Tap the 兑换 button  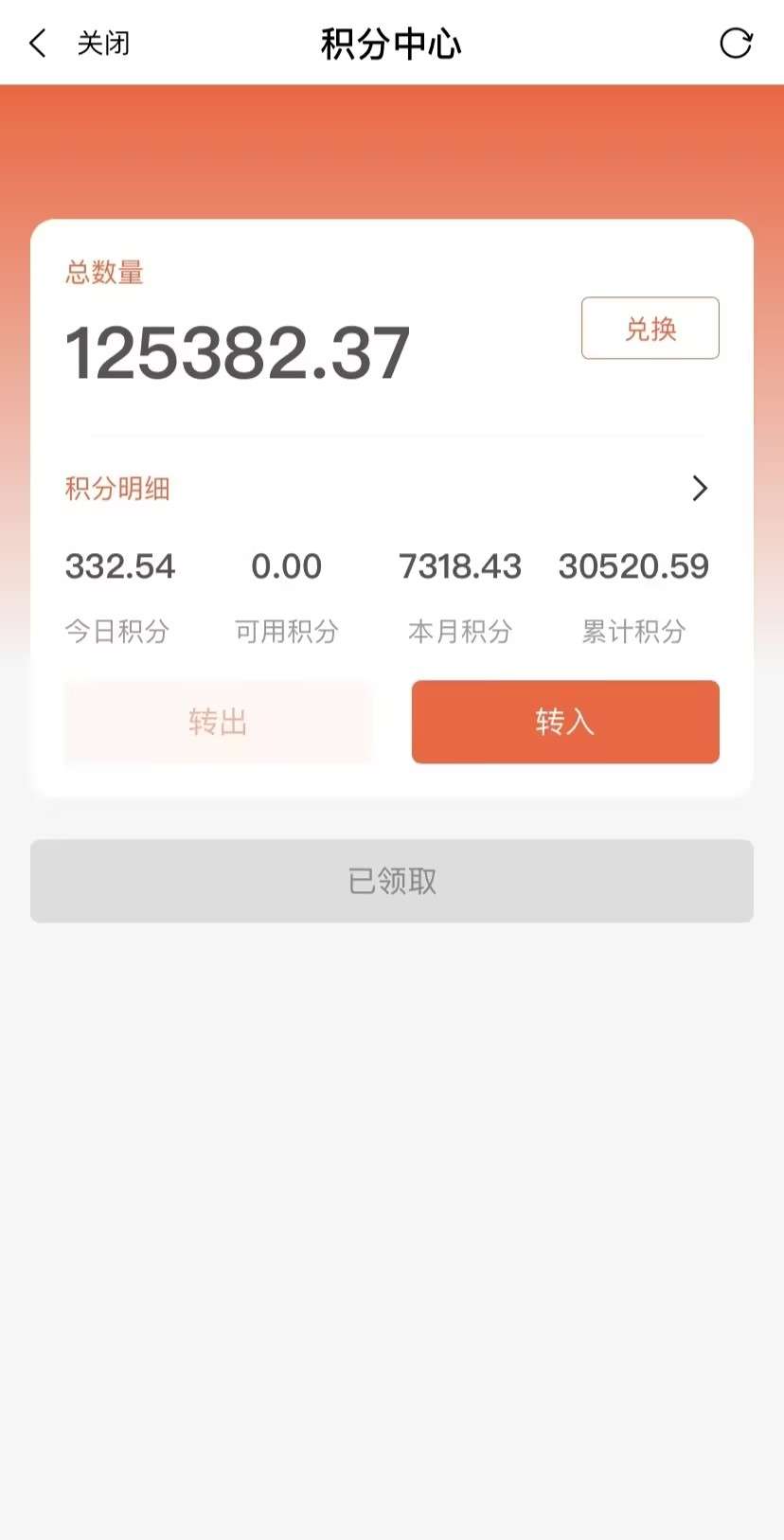click(x=650, y=329)
